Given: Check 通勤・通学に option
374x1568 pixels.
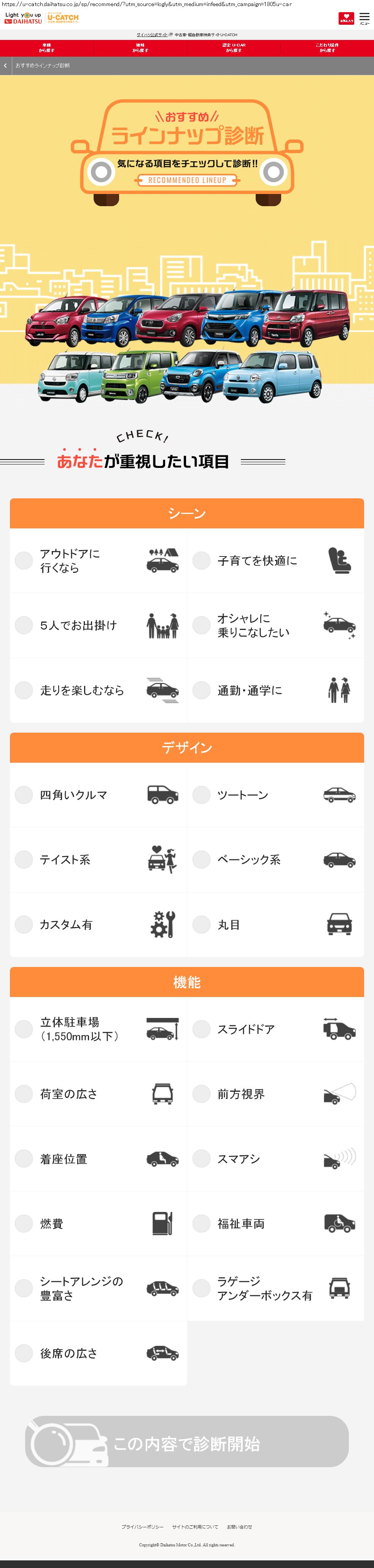Looking at the screenshot, I should [x=202, y=690].
